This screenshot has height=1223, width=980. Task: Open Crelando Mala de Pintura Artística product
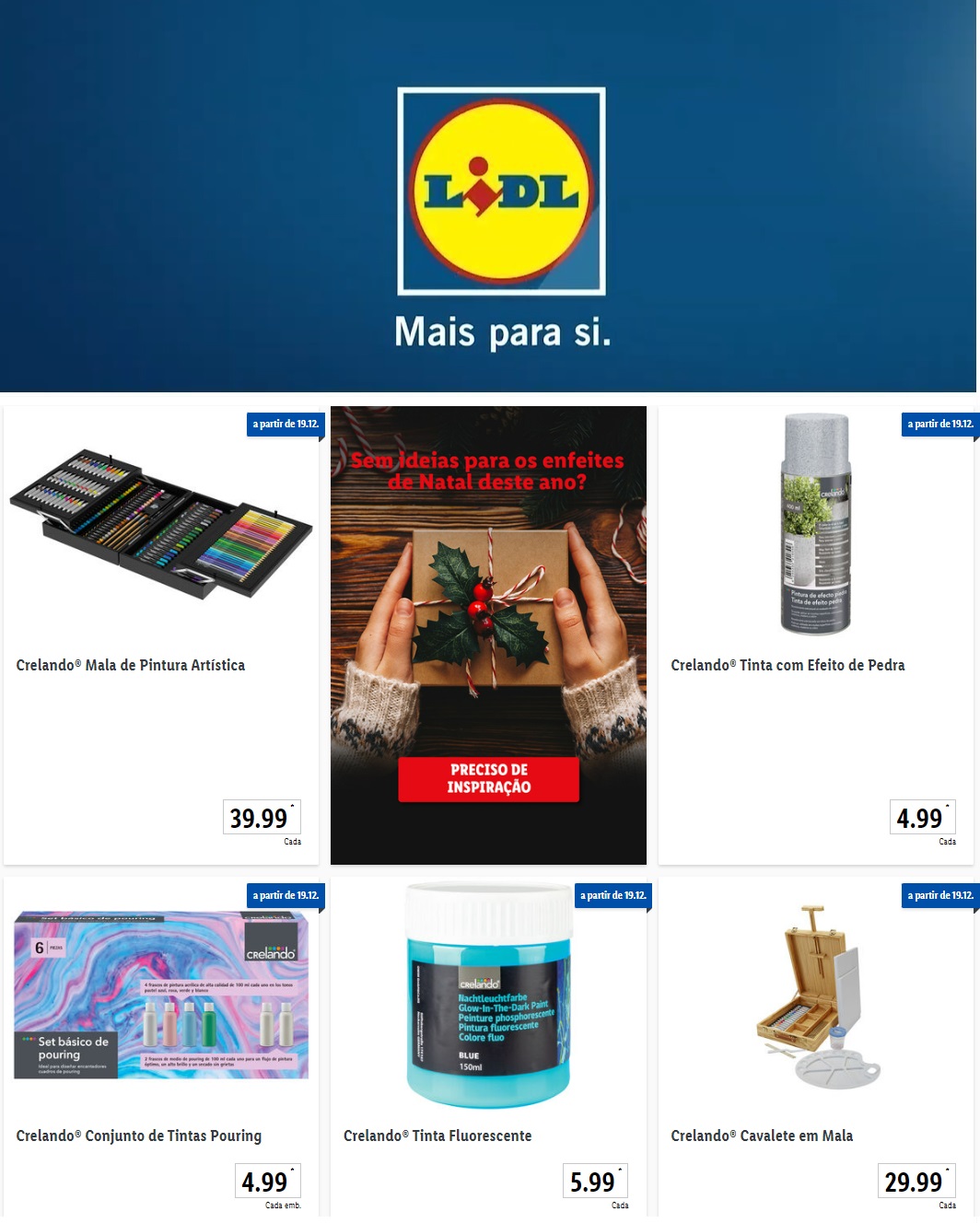131,665
